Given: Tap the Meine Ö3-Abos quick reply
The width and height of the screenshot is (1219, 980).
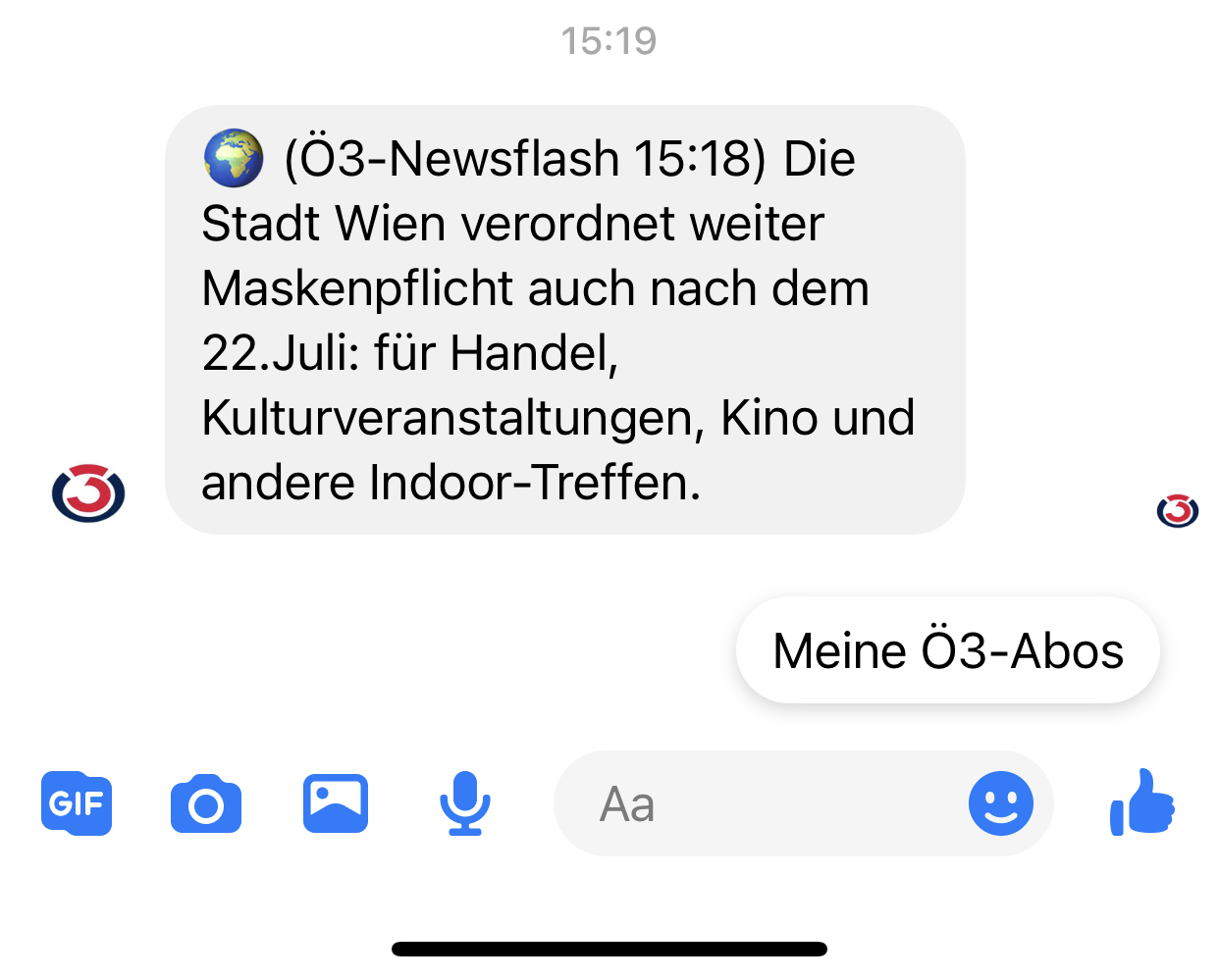Looking at the screenshot, I should coord(947,650).
